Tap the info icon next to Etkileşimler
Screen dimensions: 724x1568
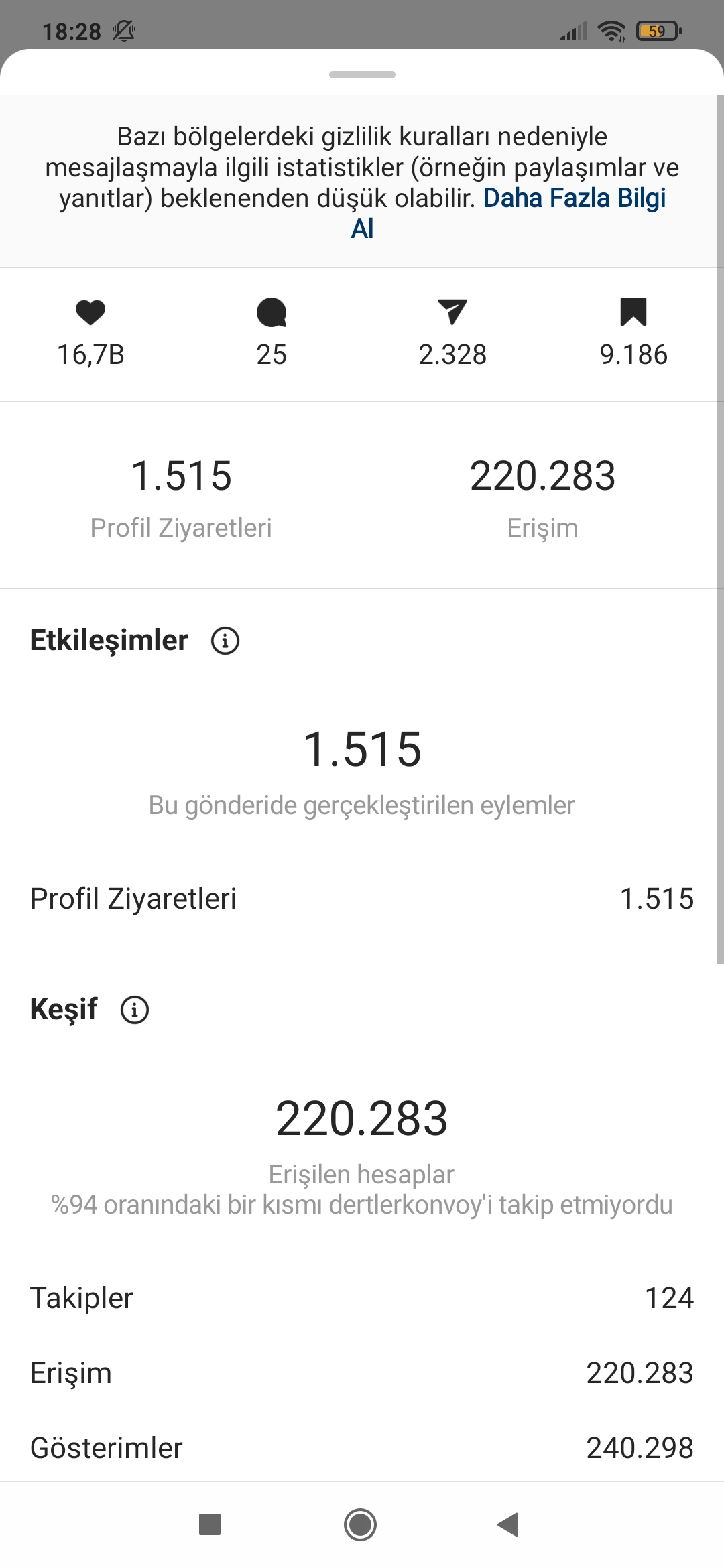tap(225, 641)
